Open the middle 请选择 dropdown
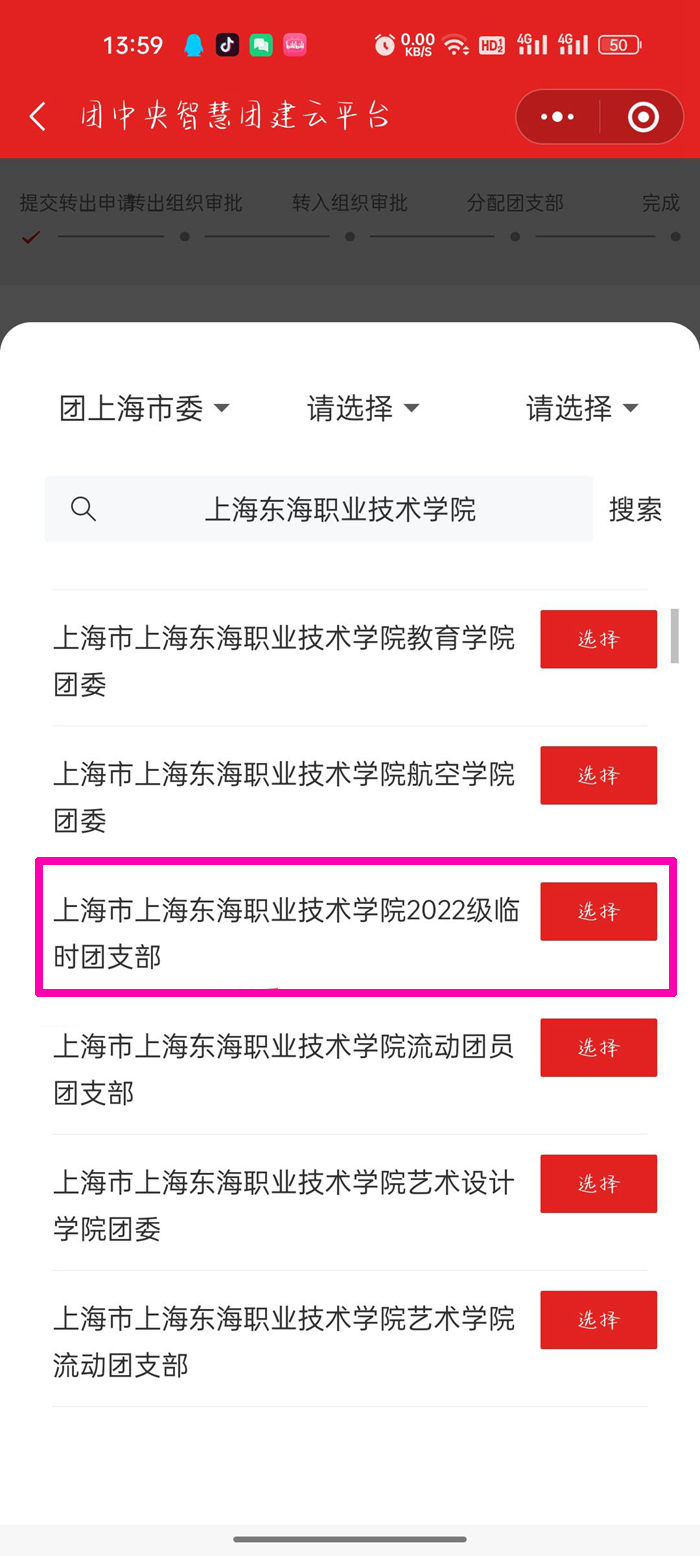Viewport: 700px width, 1556px height. [x=363, y=408]
